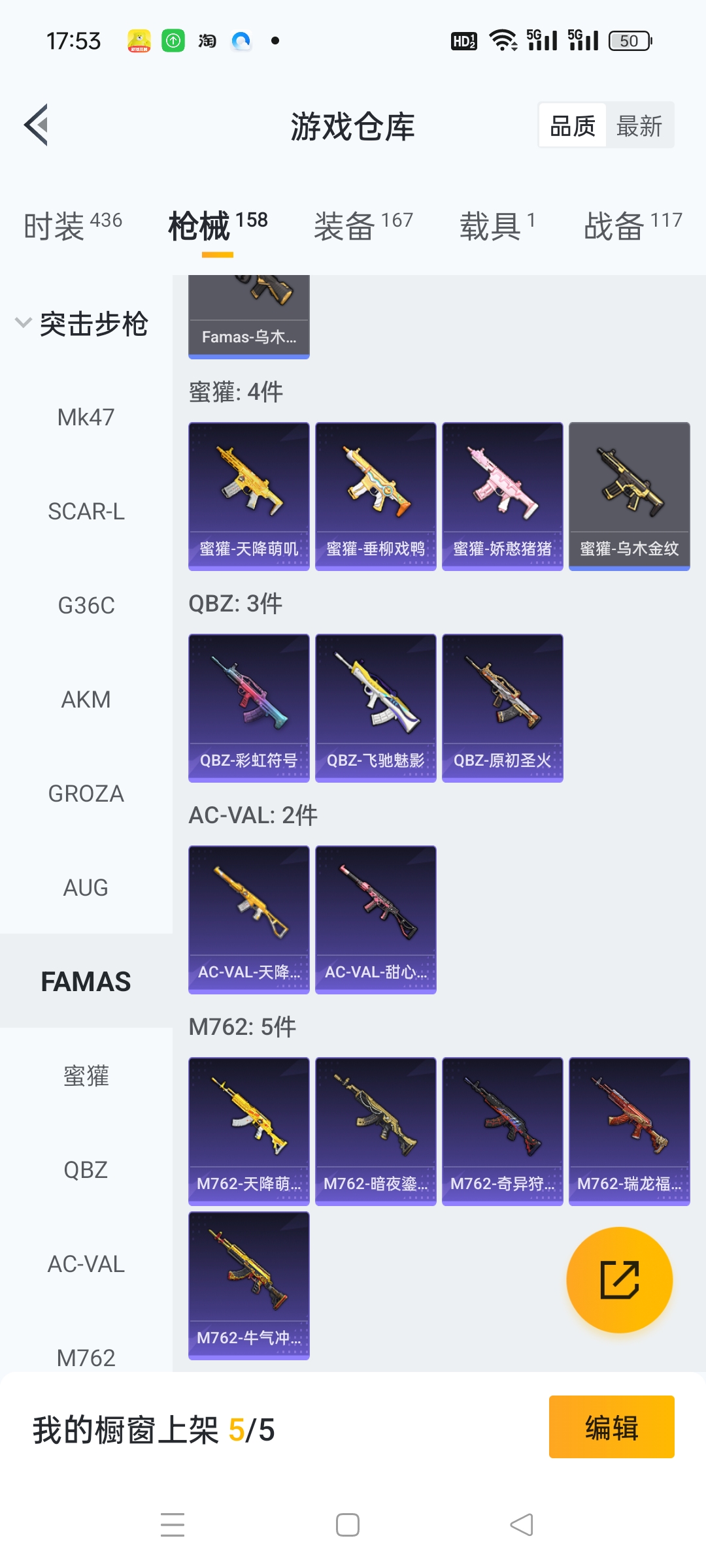Select GROZA in the sidebar
The width and height of the screenshot is (706, 1568).
tap(86, 794)
